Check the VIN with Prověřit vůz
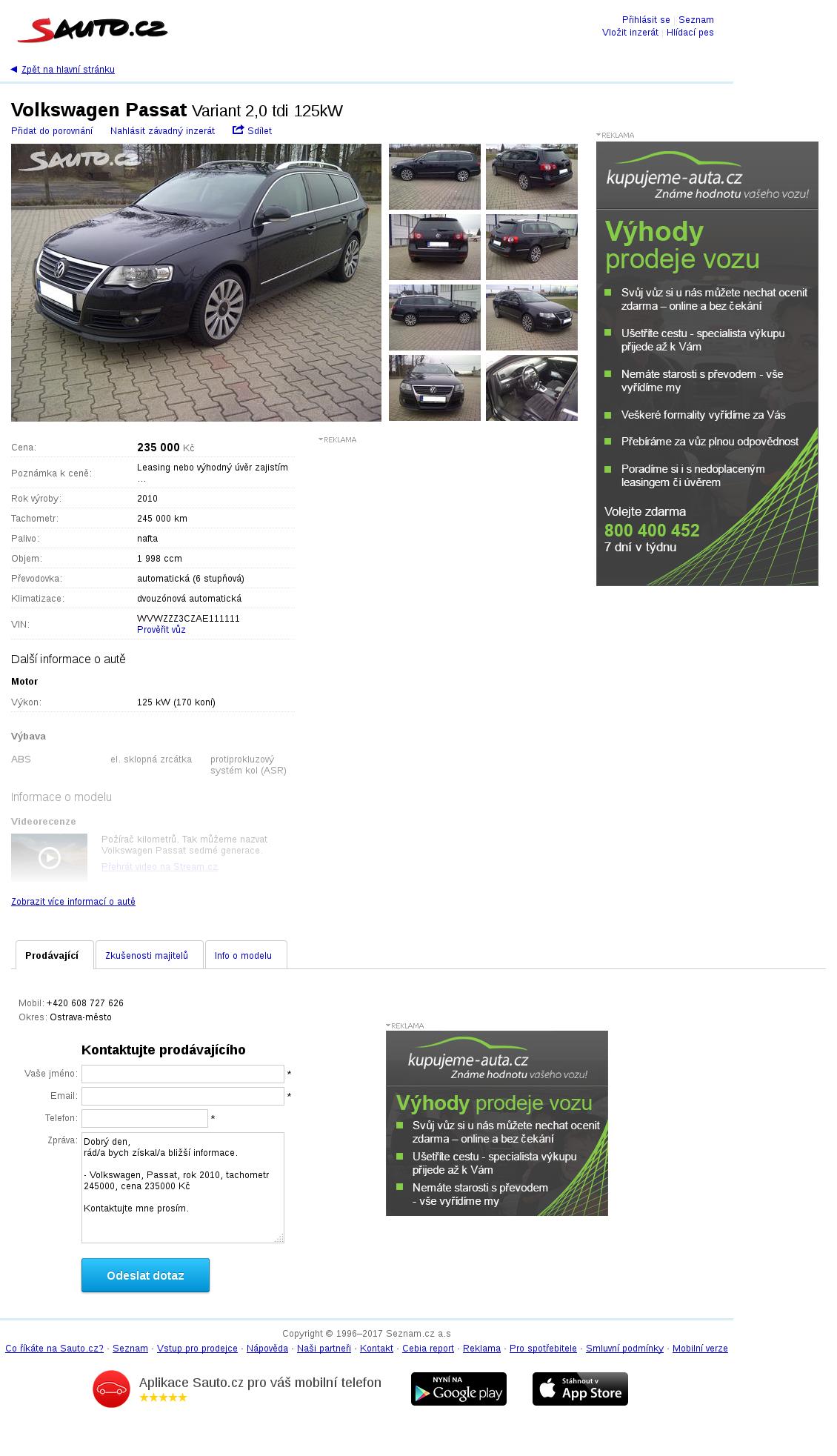Screen dimensions: 837x1456 [x=161, y=630]
